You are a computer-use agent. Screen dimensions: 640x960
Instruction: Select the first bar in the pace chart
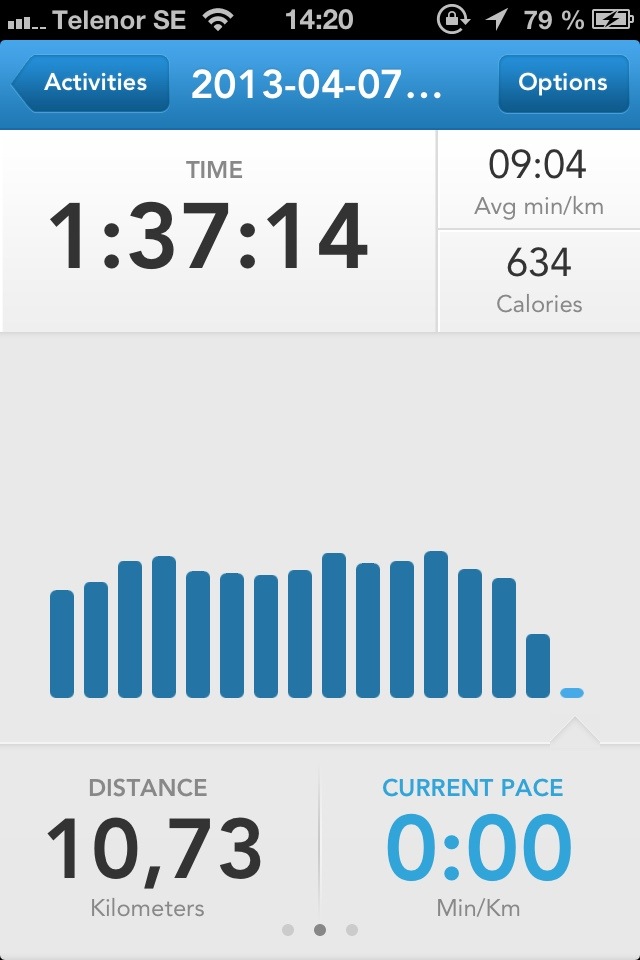click(x=62, y=644)
